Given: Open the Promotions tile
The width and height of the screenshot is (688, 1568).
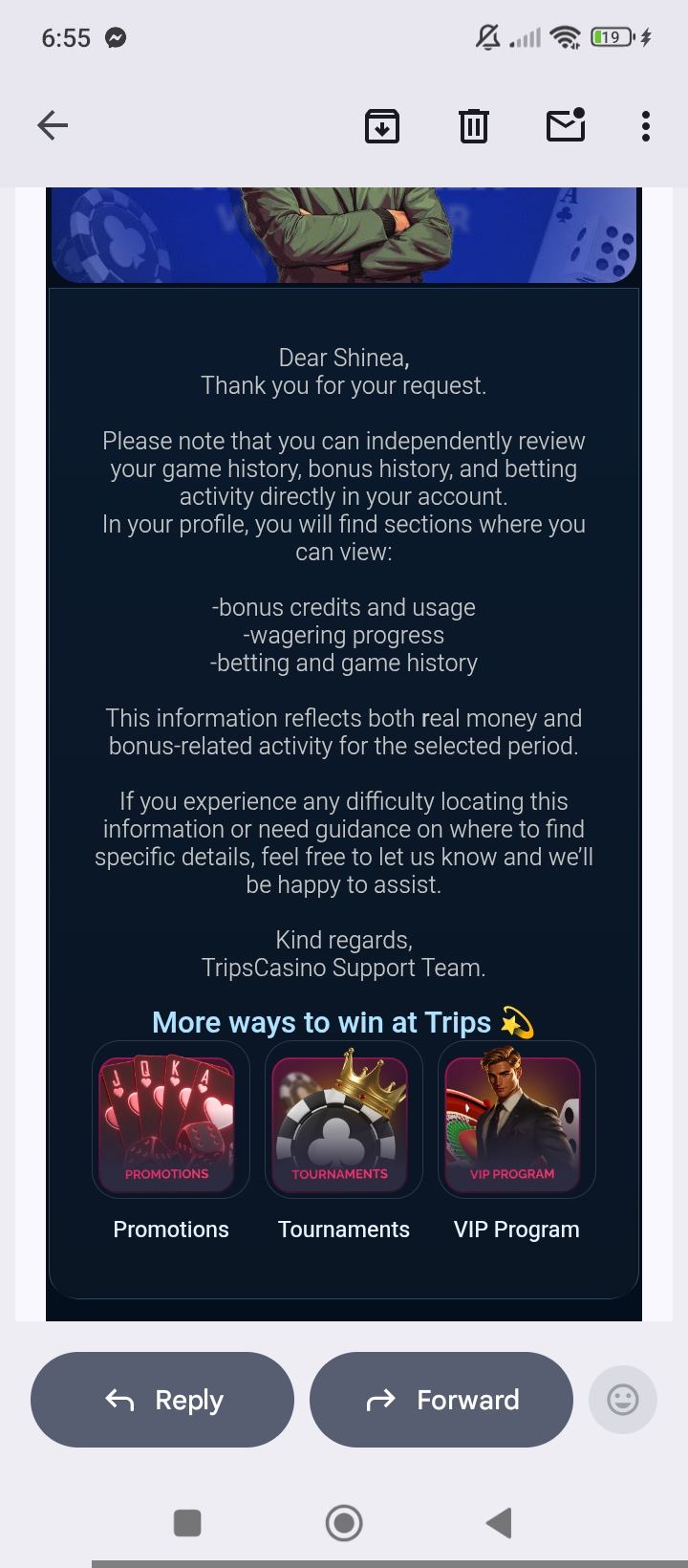Looking at the screenshot, I should coord(170,1120).
